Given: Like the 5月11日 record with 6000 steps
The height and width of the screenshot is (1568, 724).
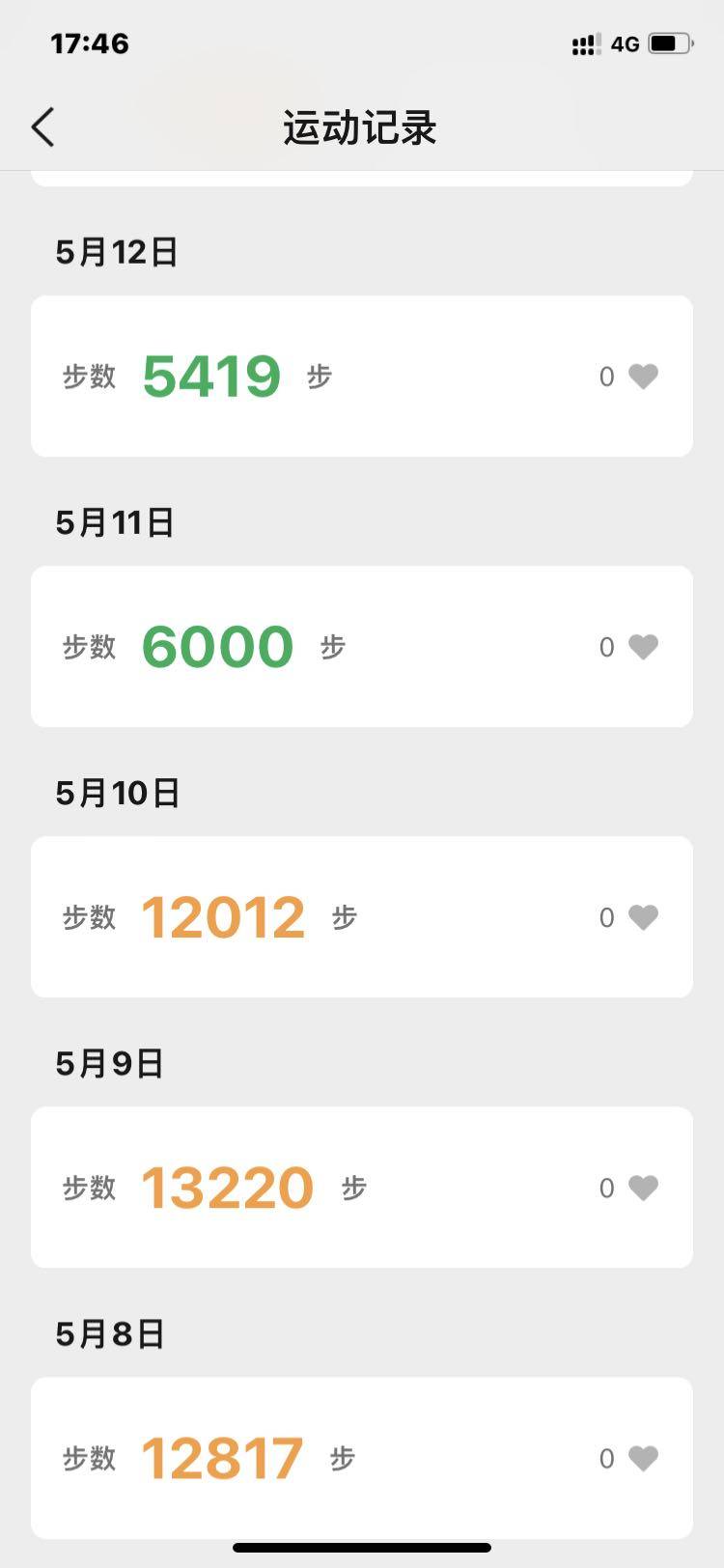Looking at the screenshot, I should [x=643, y=646].
